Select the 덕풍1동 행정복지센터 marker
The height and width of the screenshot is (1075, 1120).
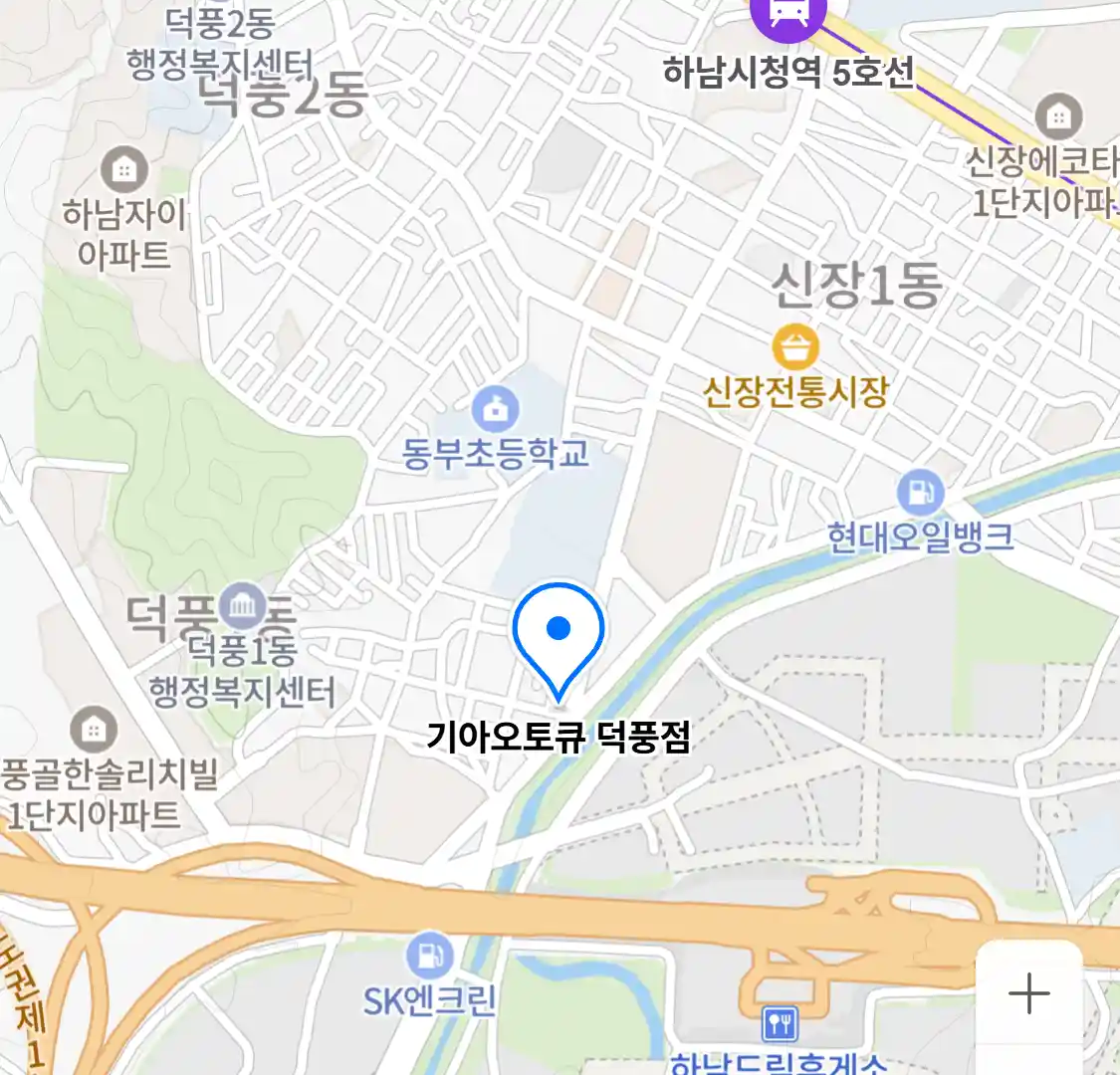tap(243, 607)
